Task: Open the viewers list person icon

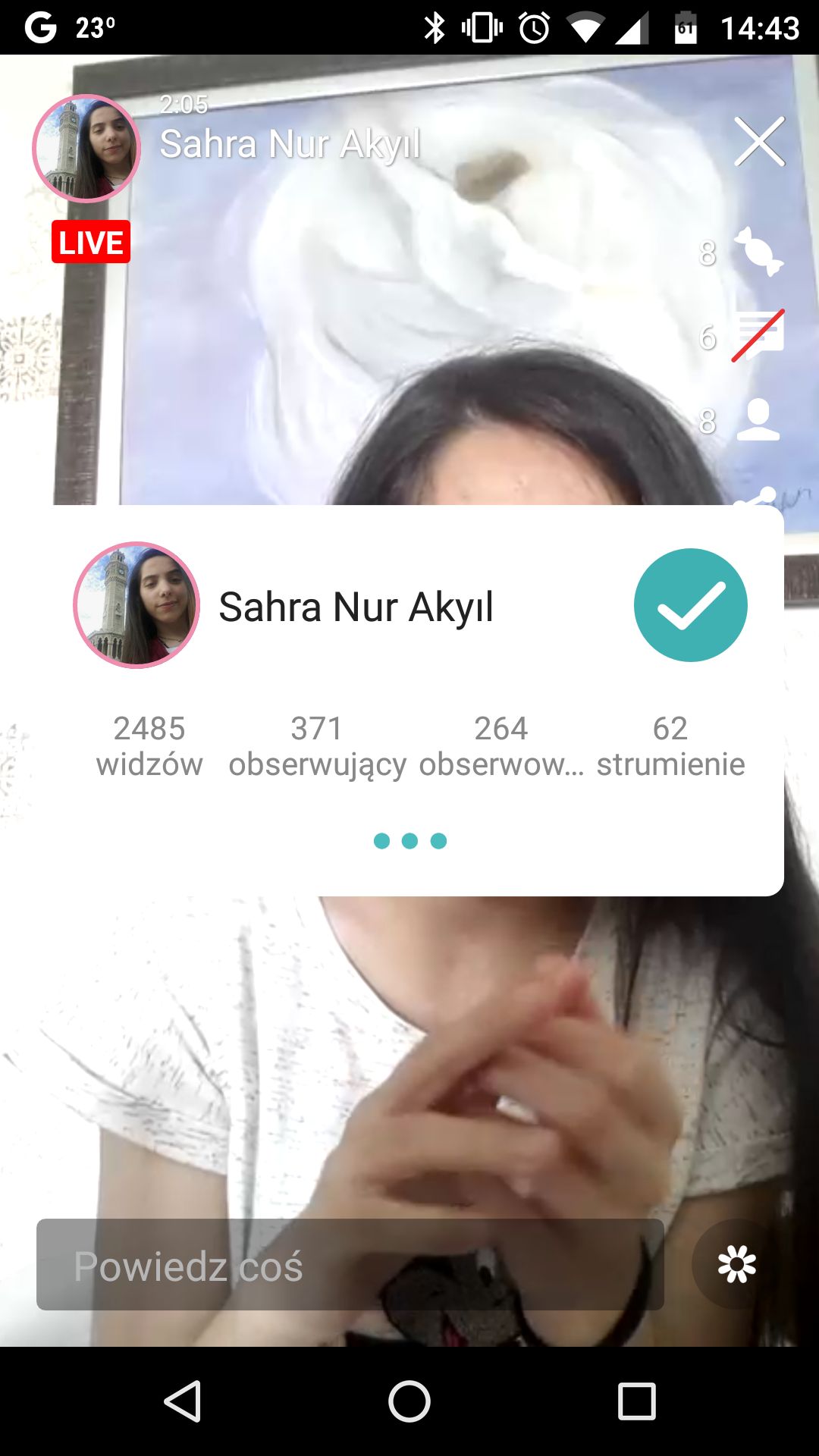Action: [758, 419]
